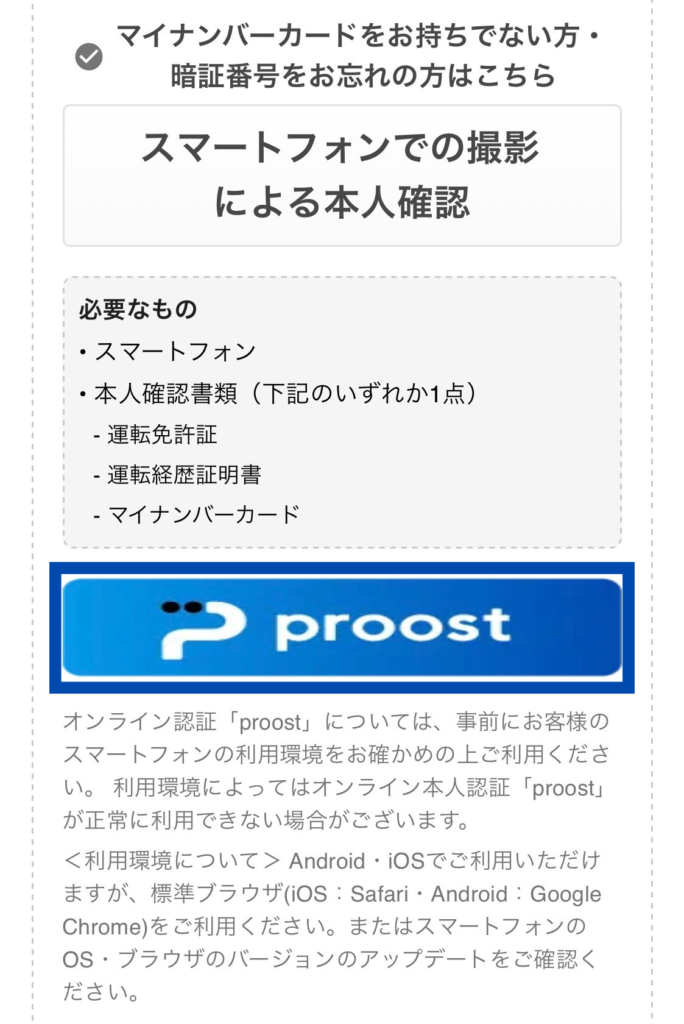Start identity verification with the proost button

[342, 627]
